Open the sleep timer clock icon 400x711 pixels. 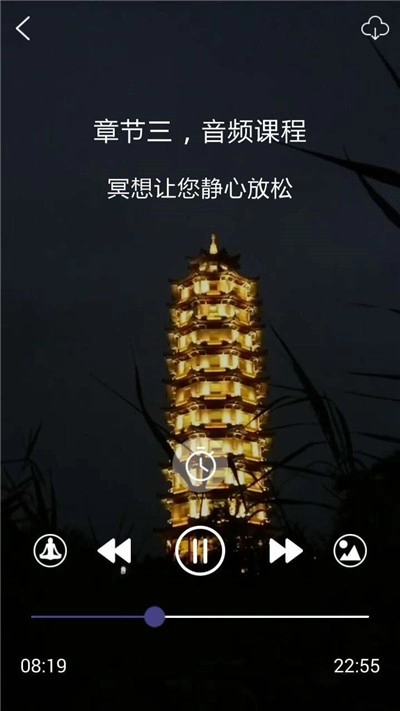pyautogui.click(x=200, y=466)
